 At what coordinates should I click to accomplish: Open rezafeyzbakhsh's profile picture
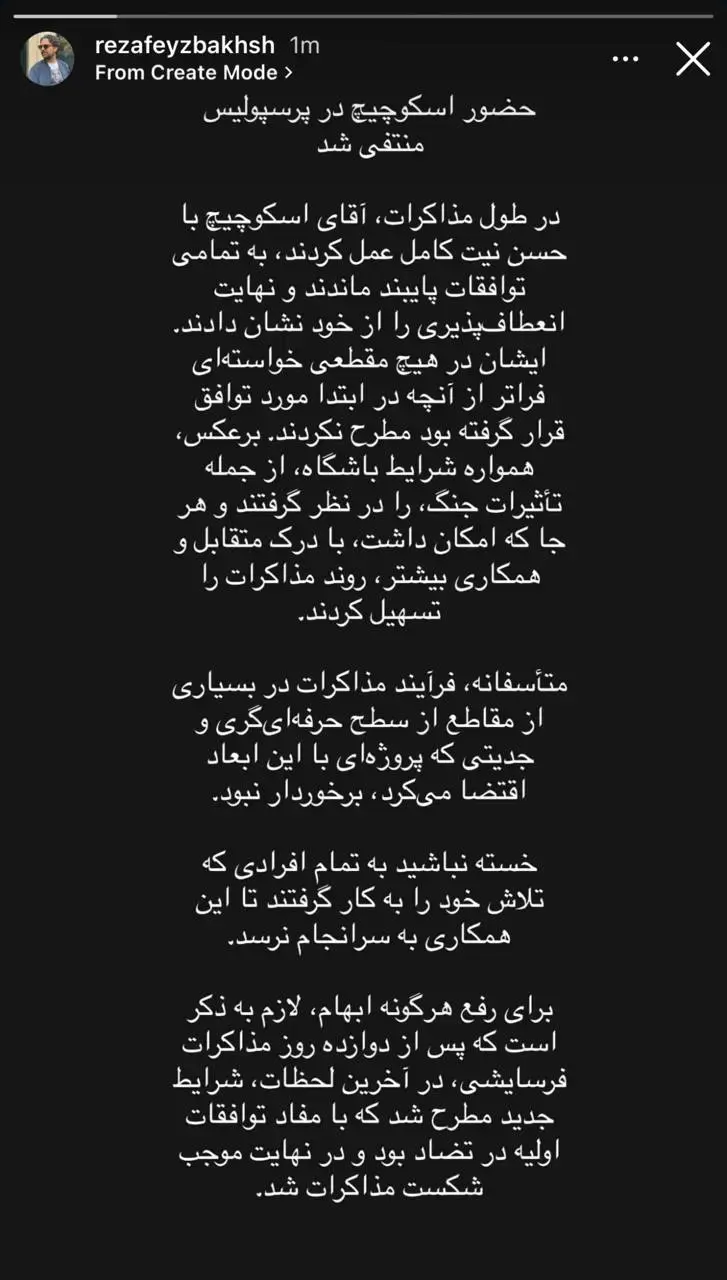tap(48, 59)
